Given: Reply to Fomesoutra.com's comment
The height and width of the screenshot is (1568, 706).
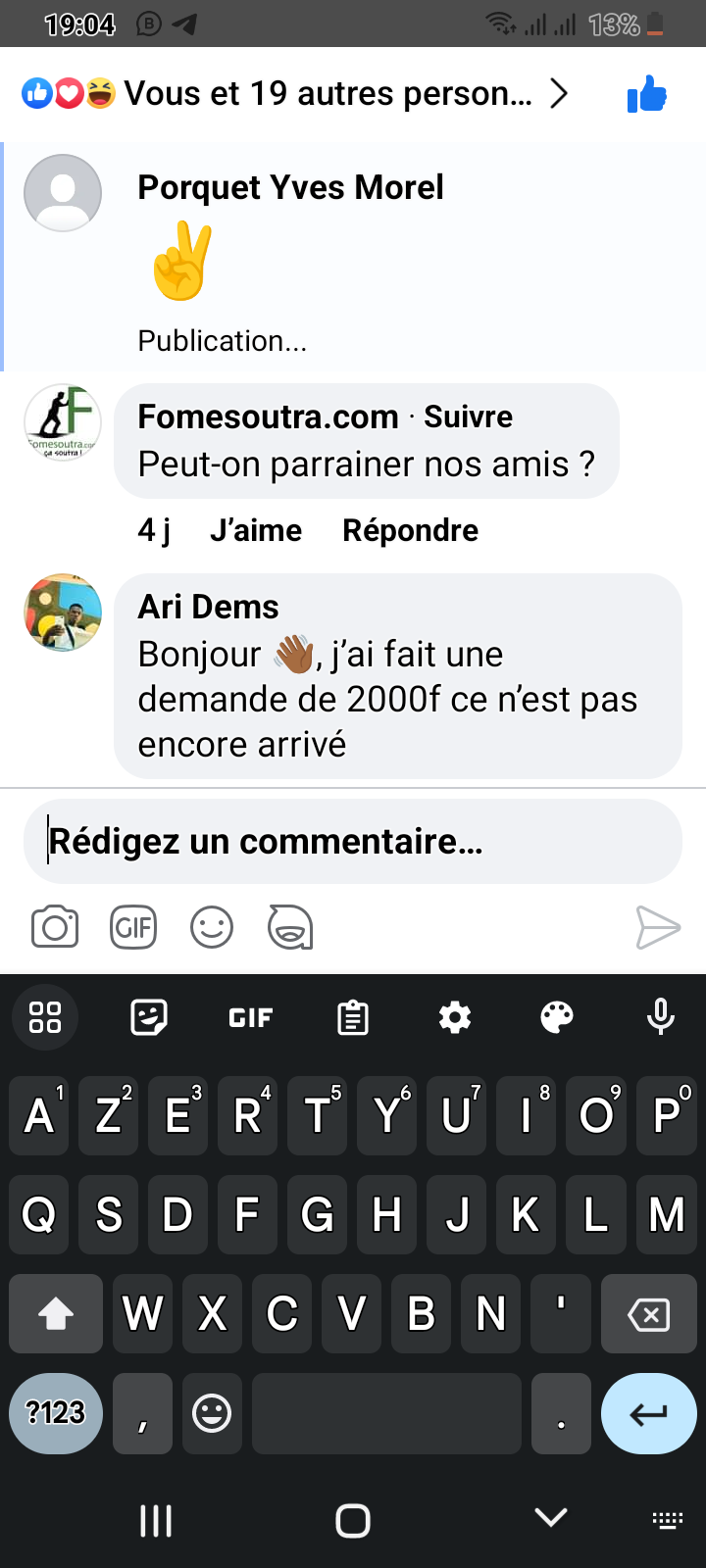Looking at the screenshot, I should pos(410,530).
